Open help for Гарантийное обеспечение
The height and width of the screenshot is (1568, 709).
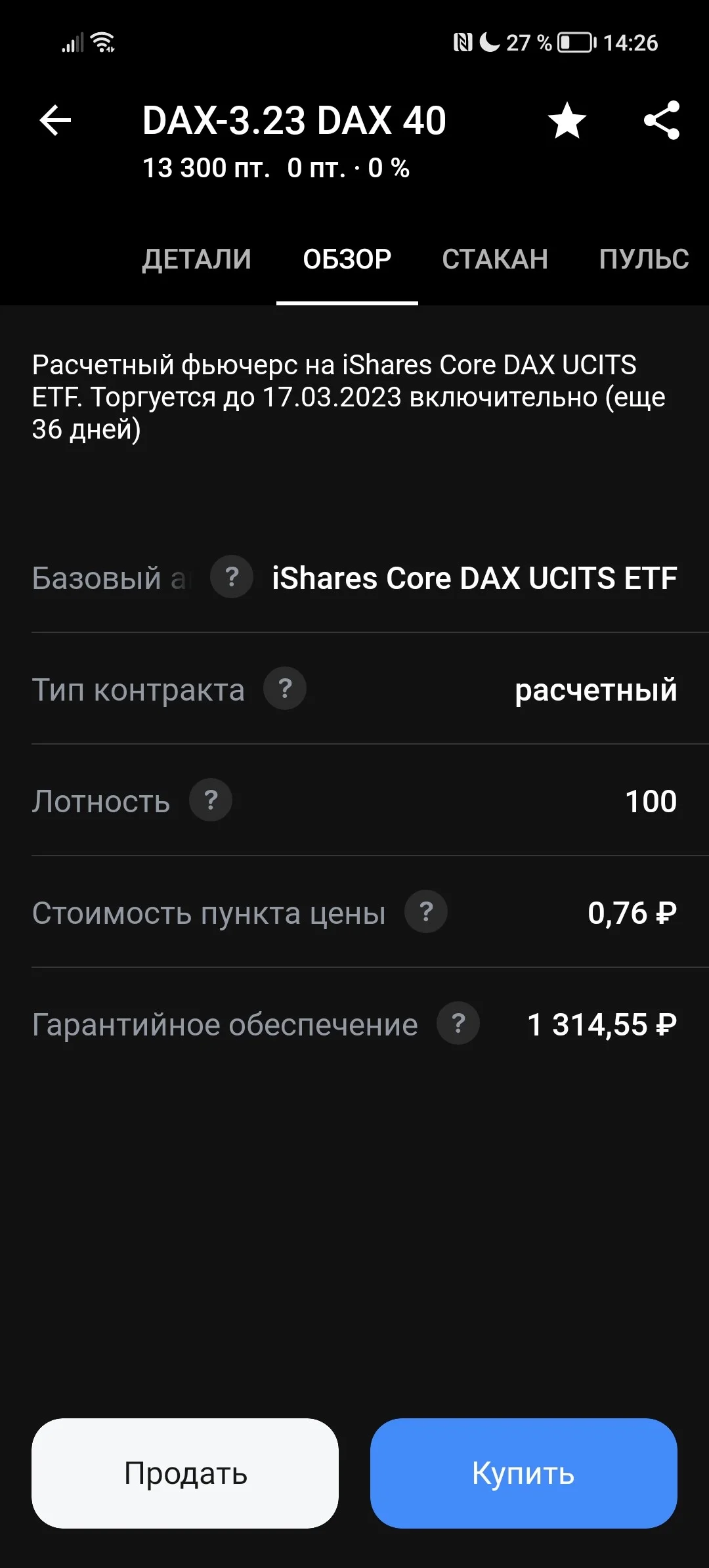(458, 1024)
